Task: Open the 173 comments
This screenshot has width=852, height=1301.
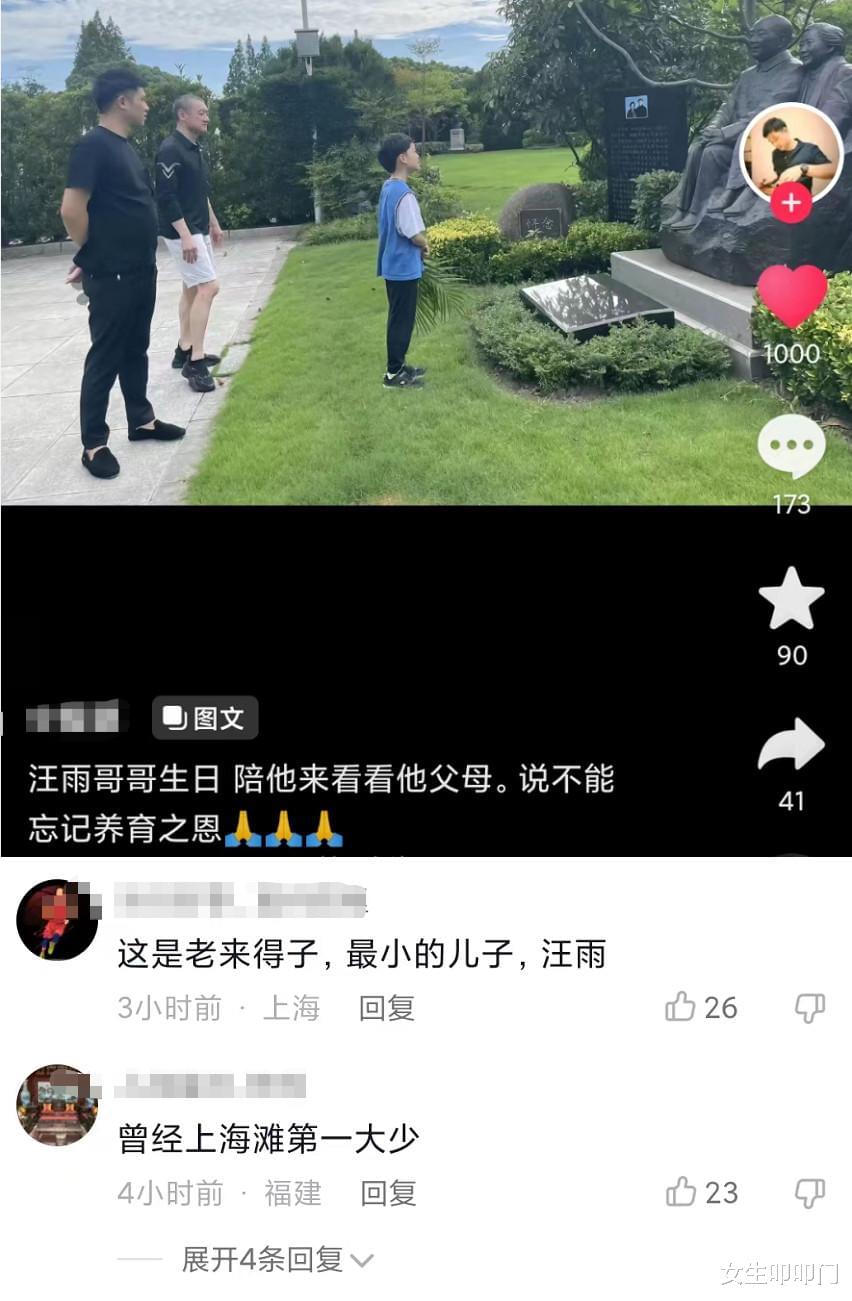Action: click(791, 448)
